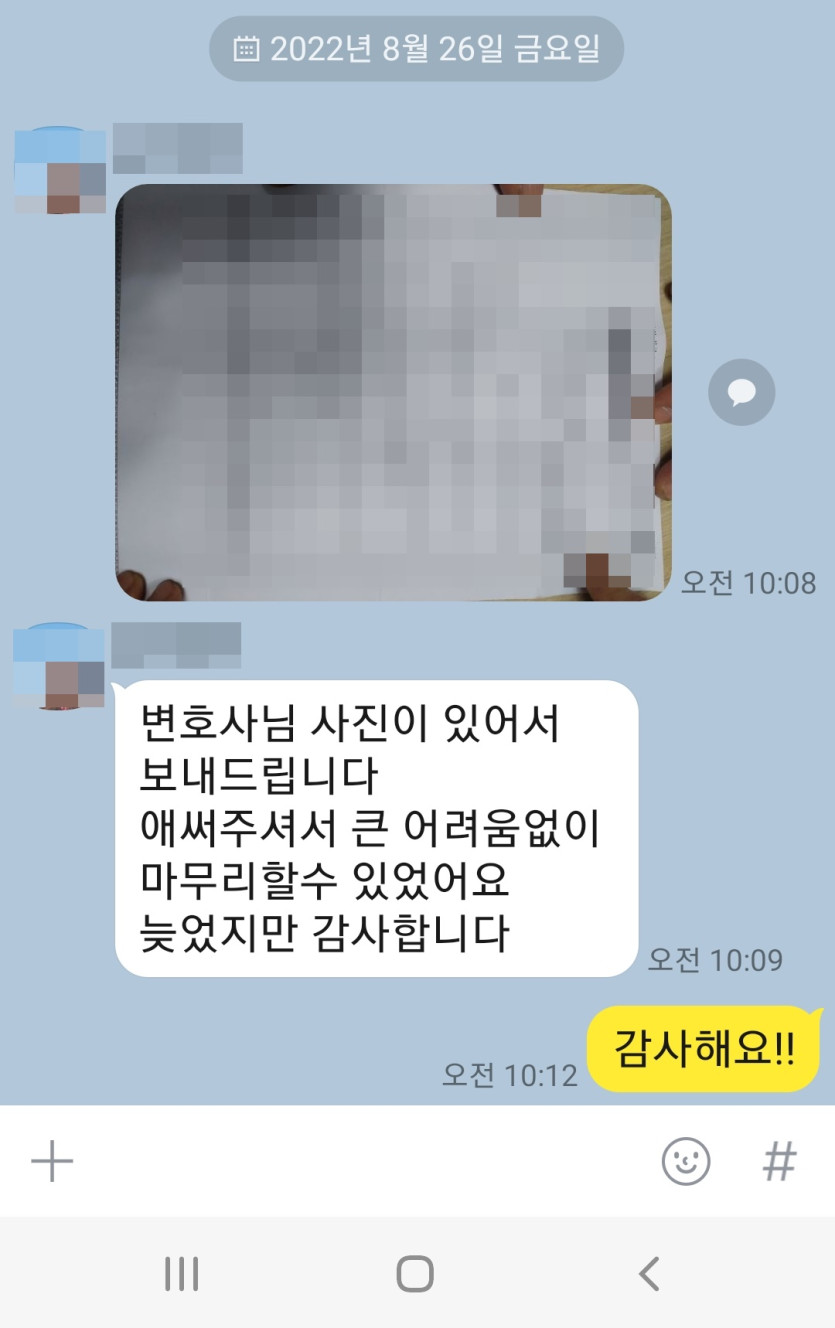Open recent apps from the navigation bar

pos(181,1274)
